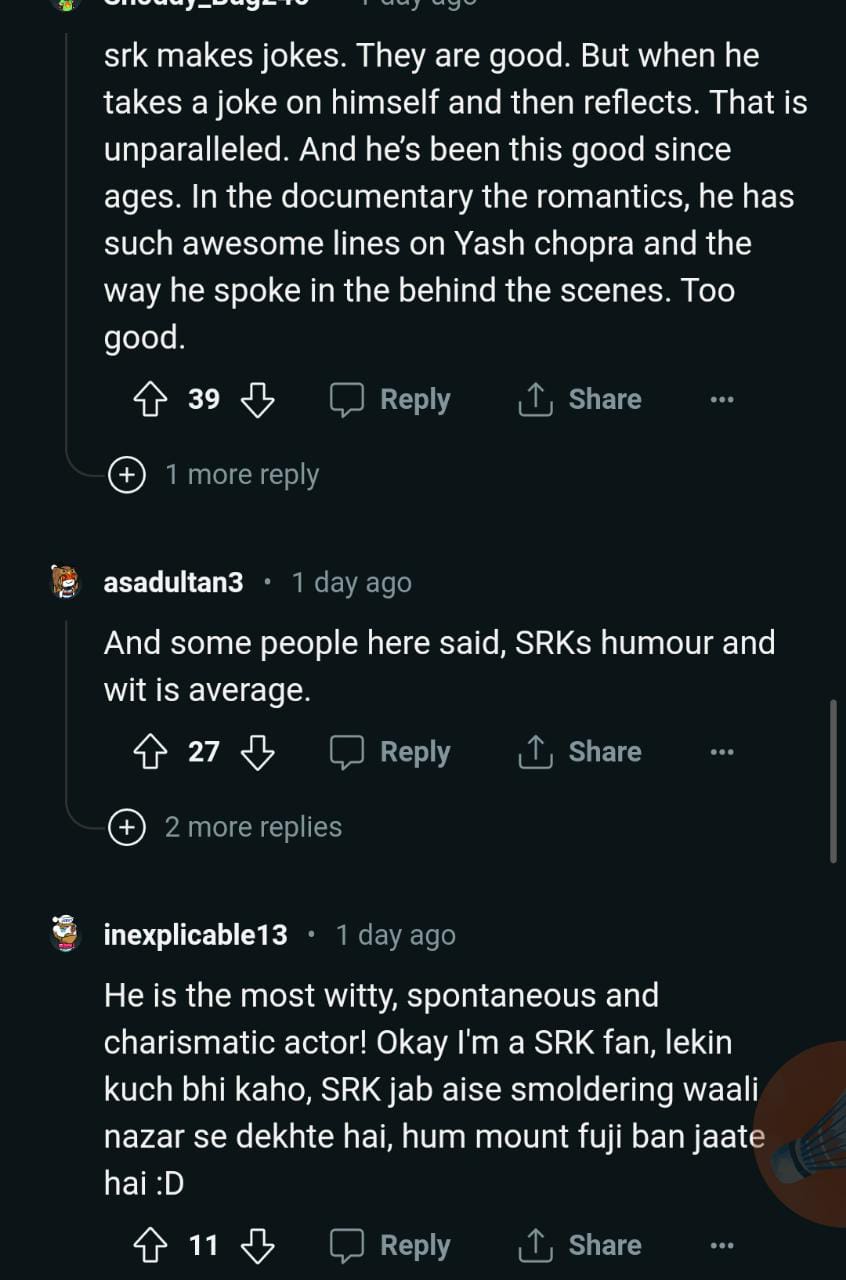Reply to the comment about Yash Chopra
The height and width of the screenshot is (1280, 846).
(x=391, y=400)
